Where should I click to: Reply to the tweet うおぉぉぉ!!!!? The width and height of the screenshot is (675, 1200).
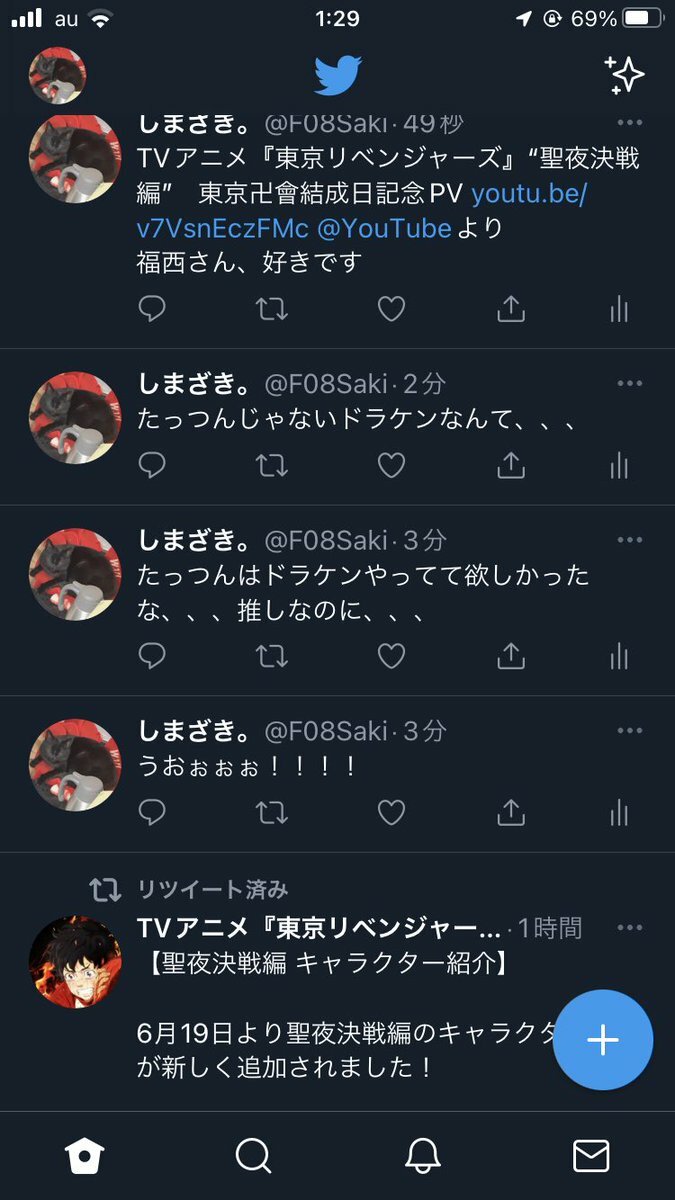[152, 811]
